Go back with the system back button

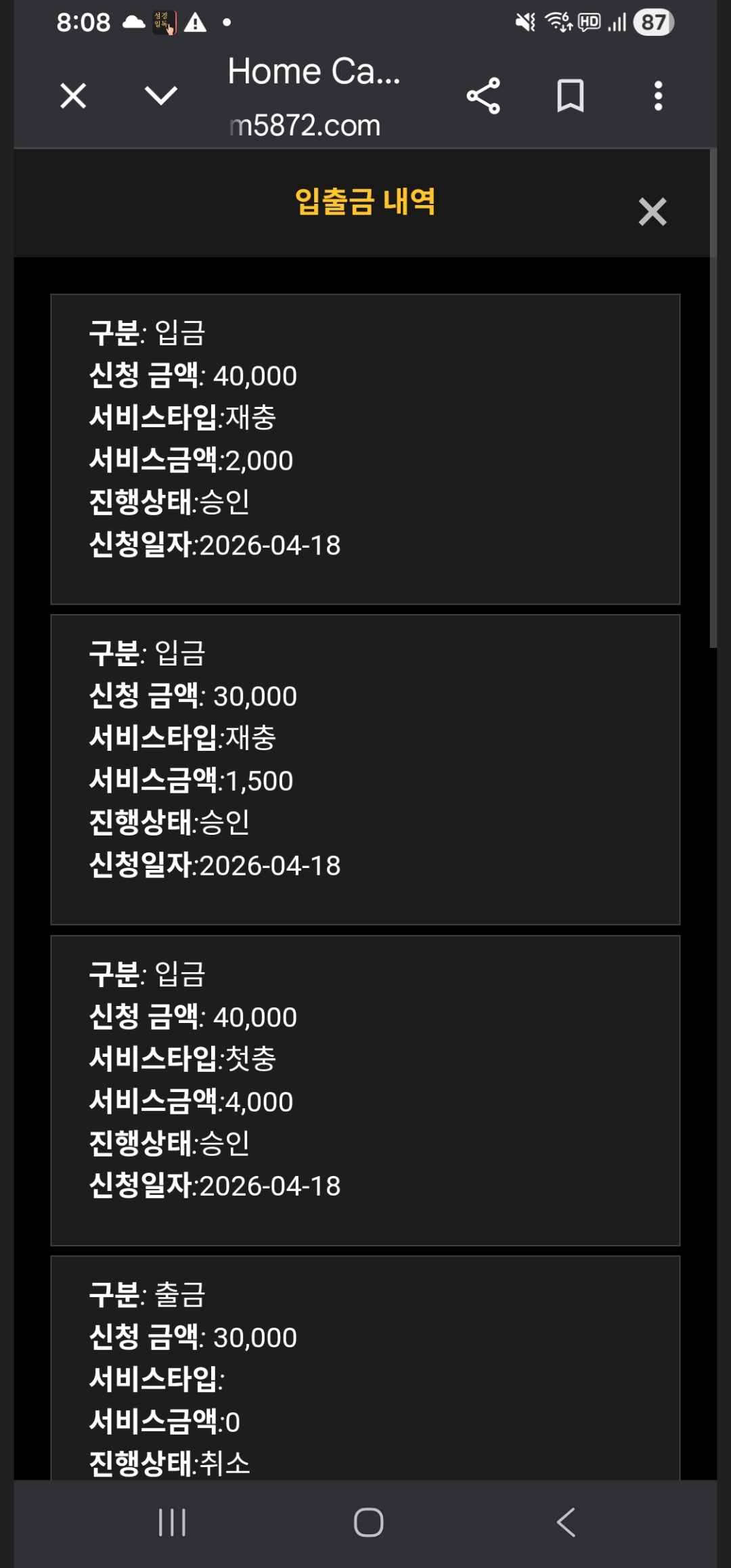[566, 1523]
